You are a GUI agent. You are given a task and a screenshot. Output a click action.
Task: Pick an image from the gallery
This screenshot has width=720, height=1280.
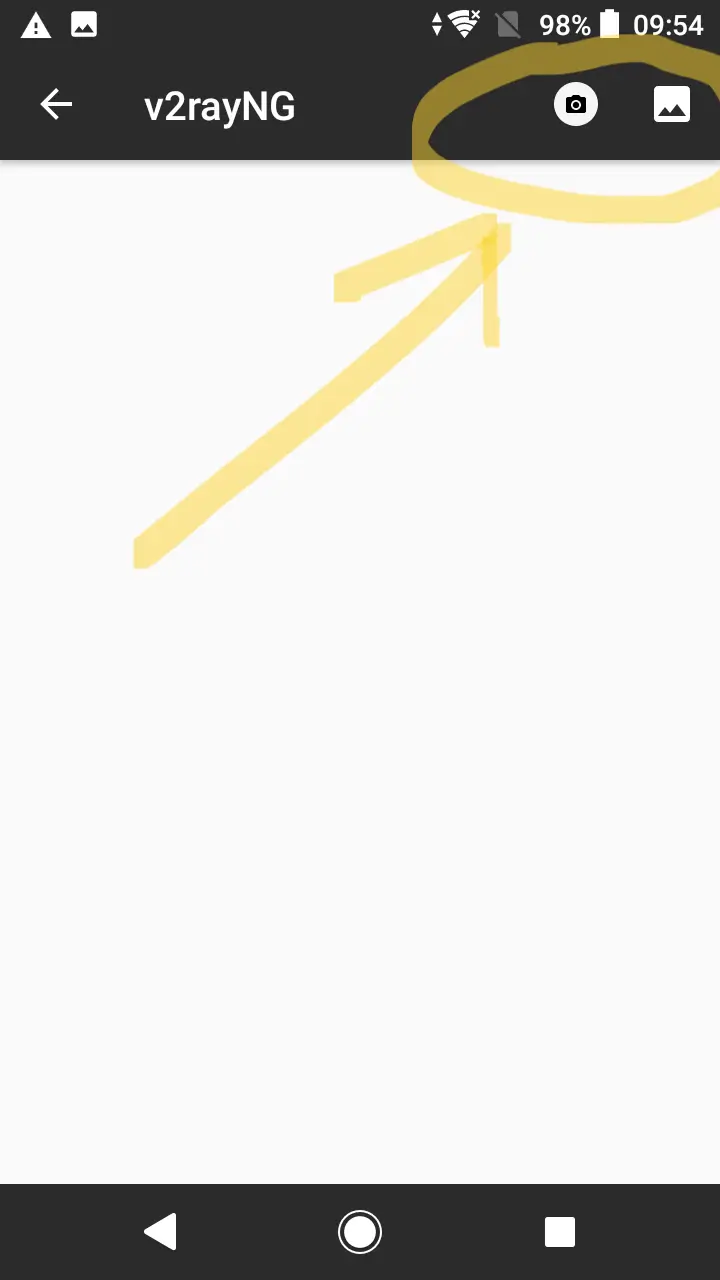[x=672, y=105]
